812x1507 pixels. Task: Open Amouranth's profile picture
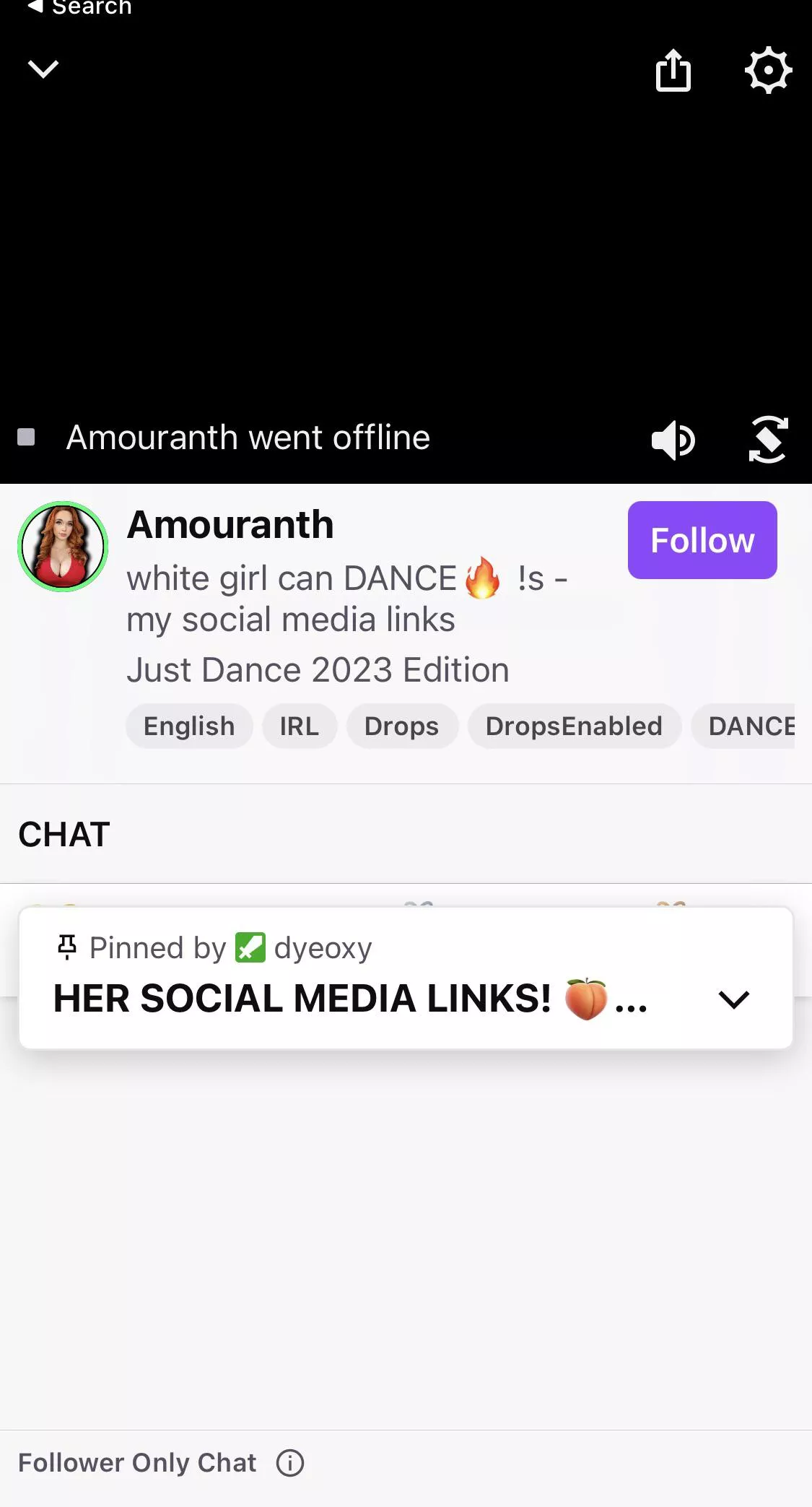click(63, 547)
